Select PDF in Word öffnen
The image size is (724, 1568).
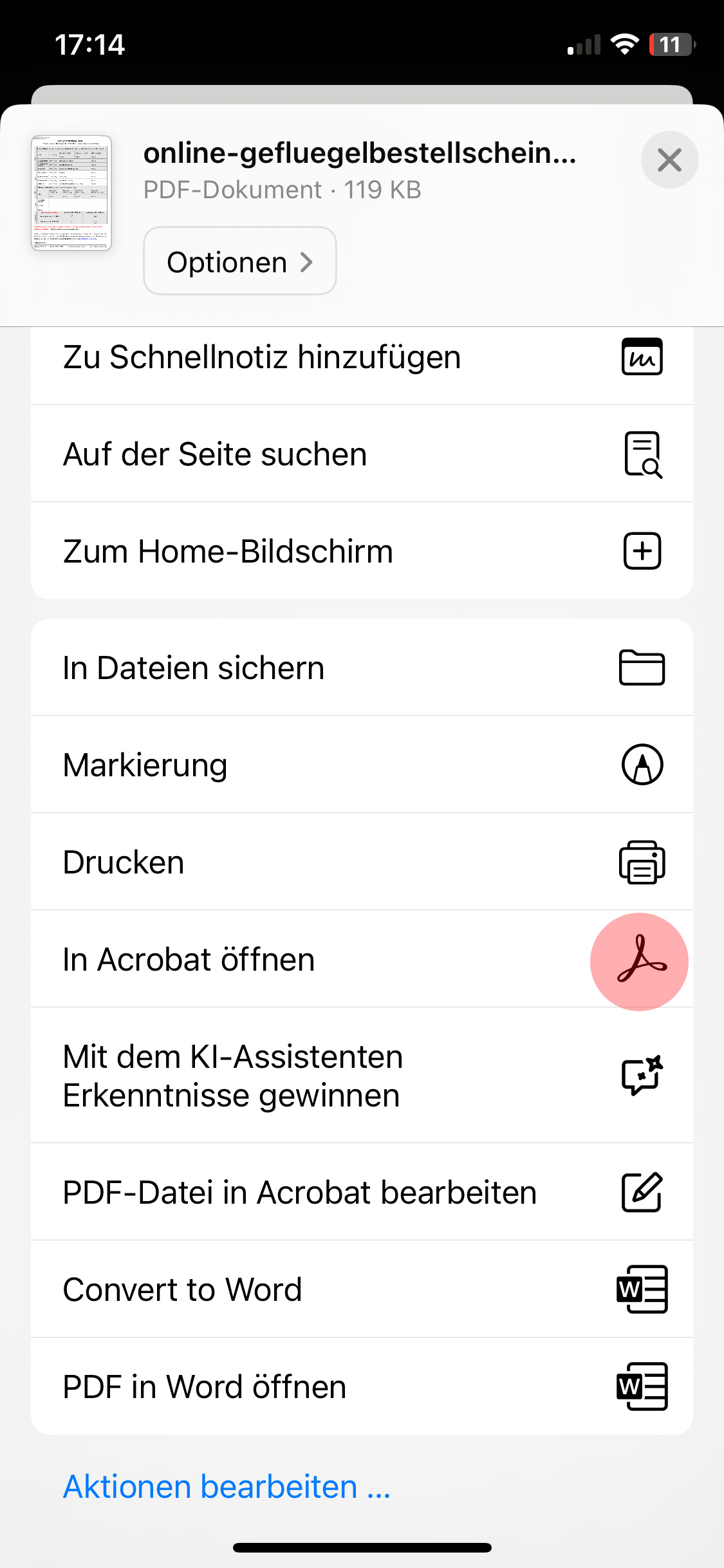tap(362, 1386)
